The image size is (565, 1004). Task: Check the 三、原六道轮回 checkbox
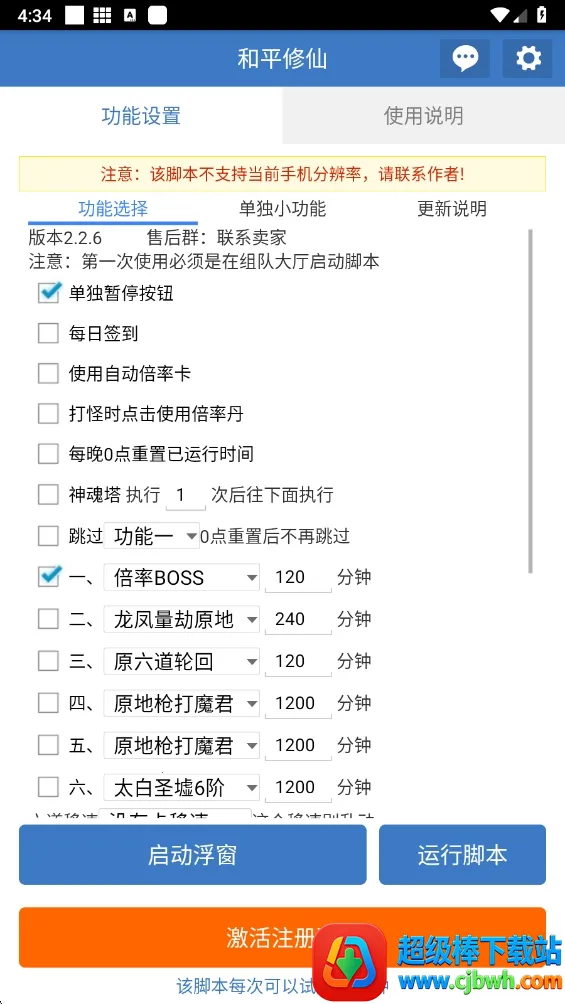click(x=49, y=661)
